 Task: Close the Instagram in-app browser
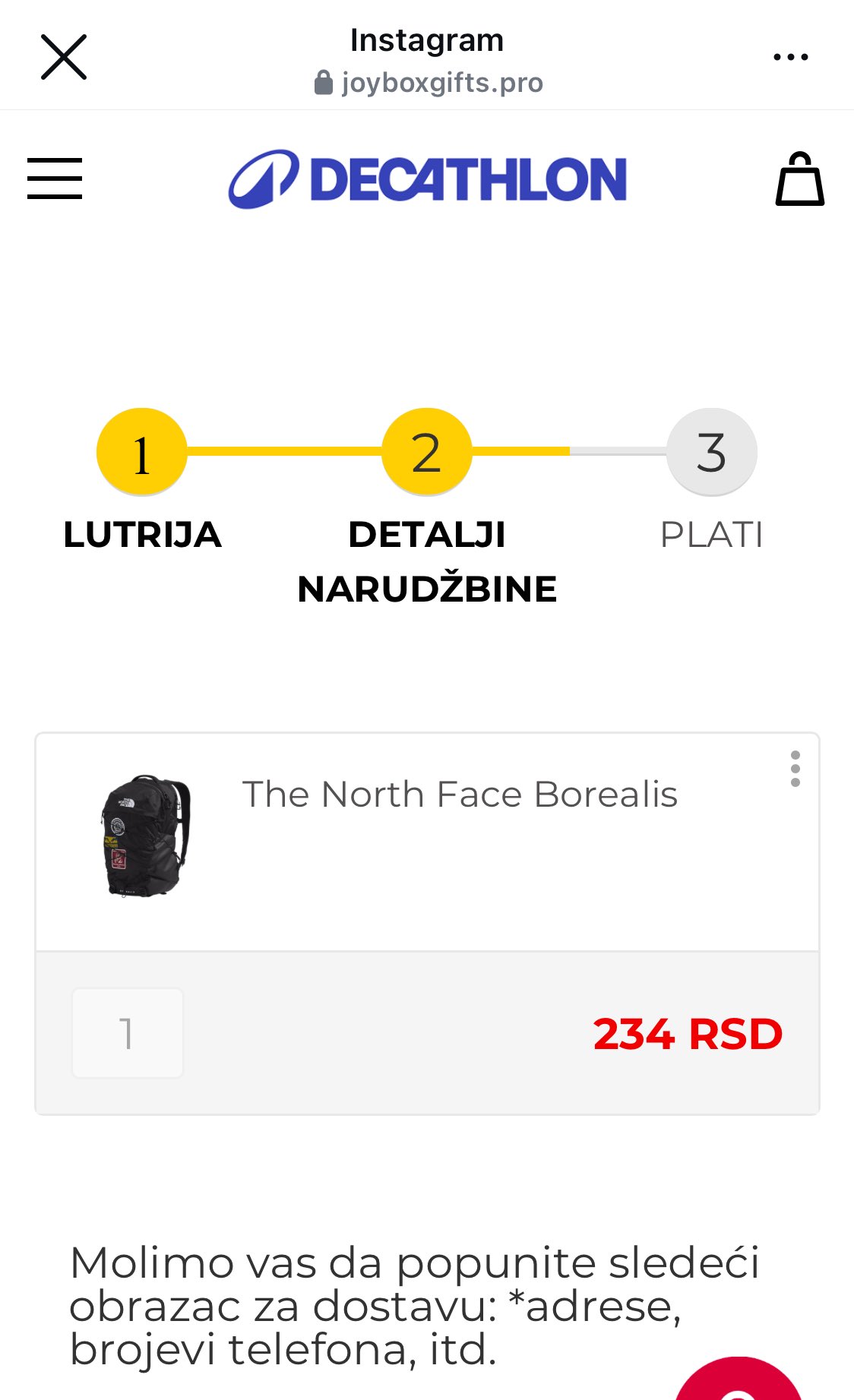(x=64, y=57)
